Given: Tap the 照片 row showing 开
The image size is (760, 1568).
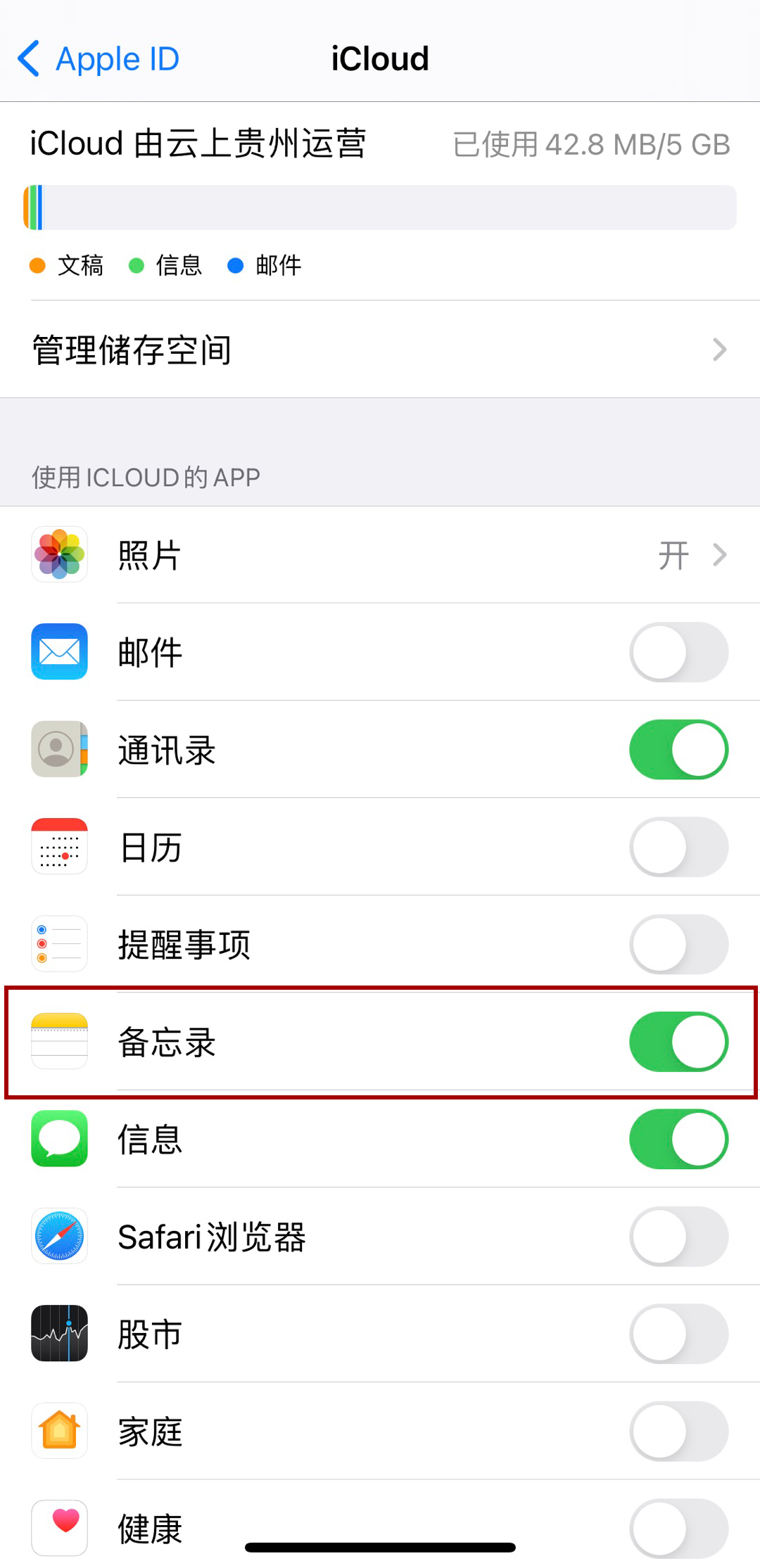Looking at the screenshot, I should click(x=380, y=554).
